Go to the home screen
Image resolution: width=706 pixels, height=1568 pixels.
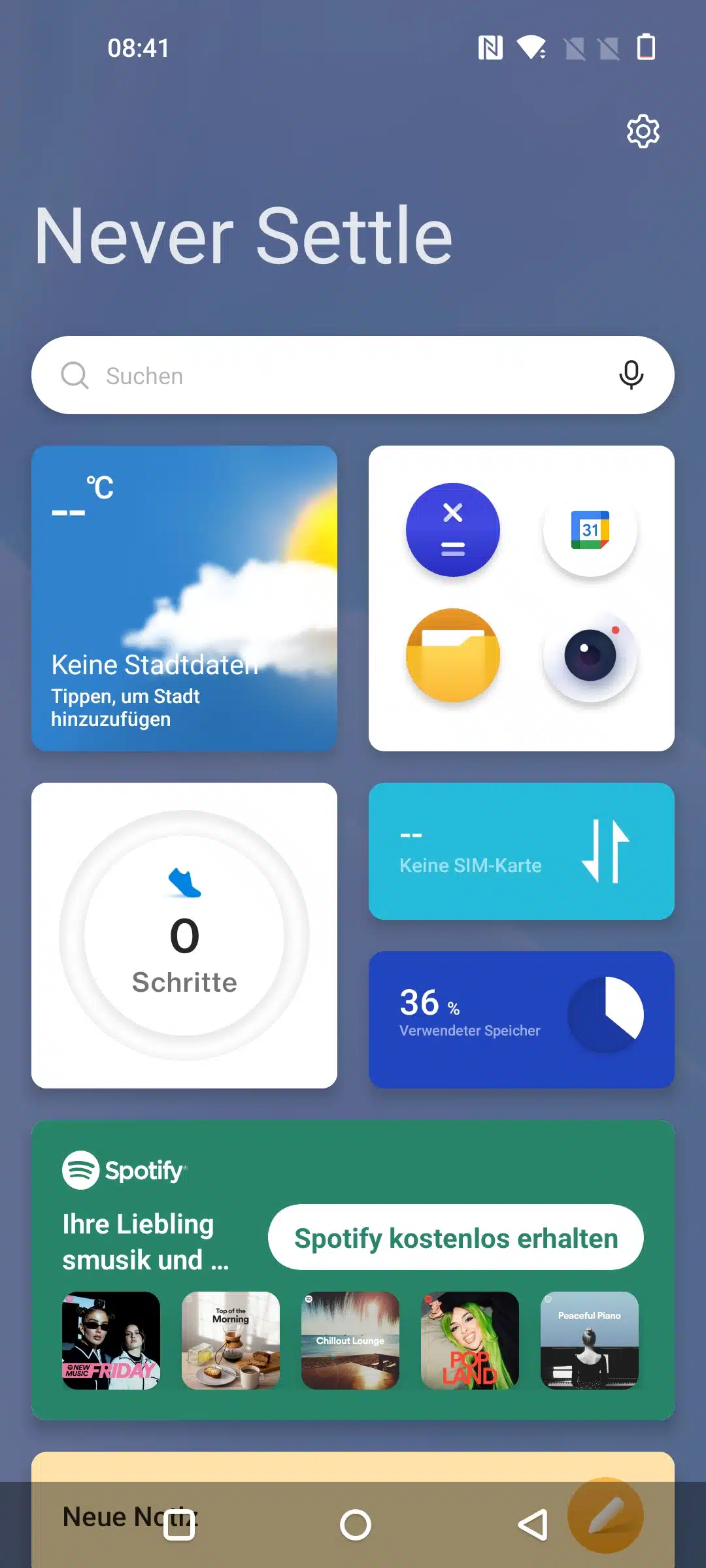355,1526
